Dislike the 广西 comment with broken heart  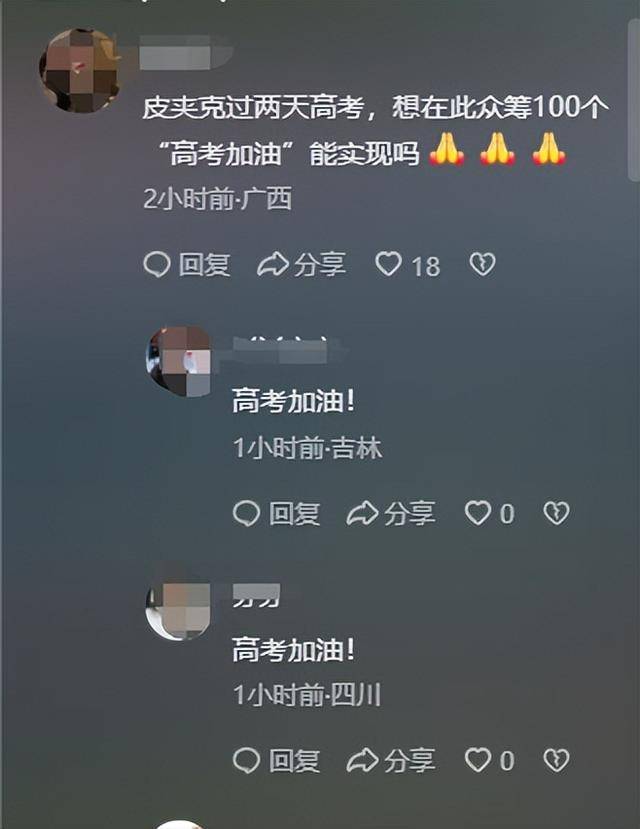coord(483,265)
